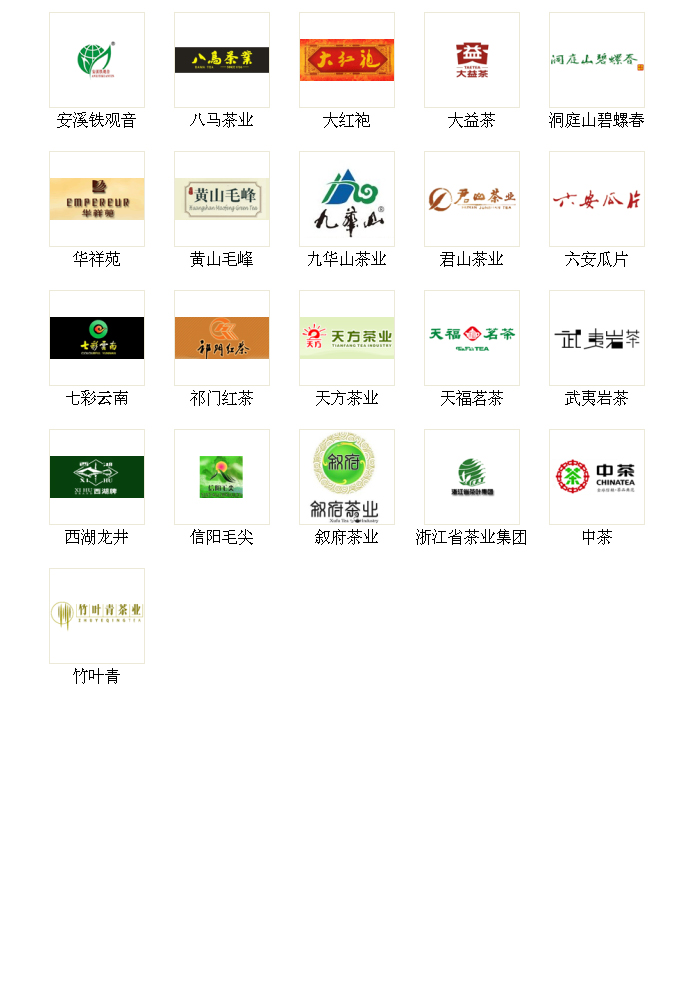This screenshot has width=700, height=1000.
Task: View the 西湖龙井 brand
Action: point(97,477)
